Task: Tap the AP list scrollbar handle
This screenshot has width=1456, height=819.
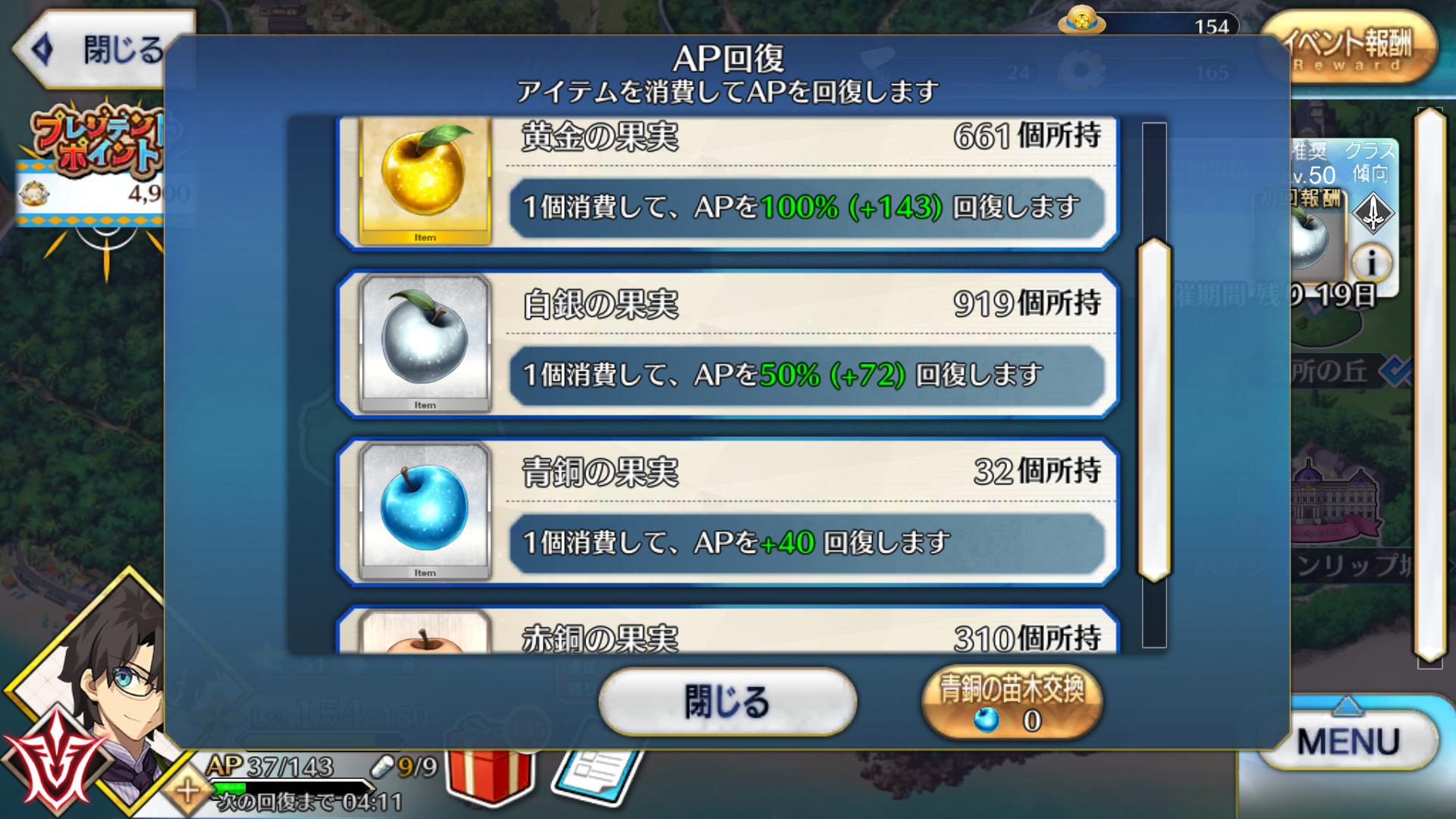Action: click(x=1154, y=409)
